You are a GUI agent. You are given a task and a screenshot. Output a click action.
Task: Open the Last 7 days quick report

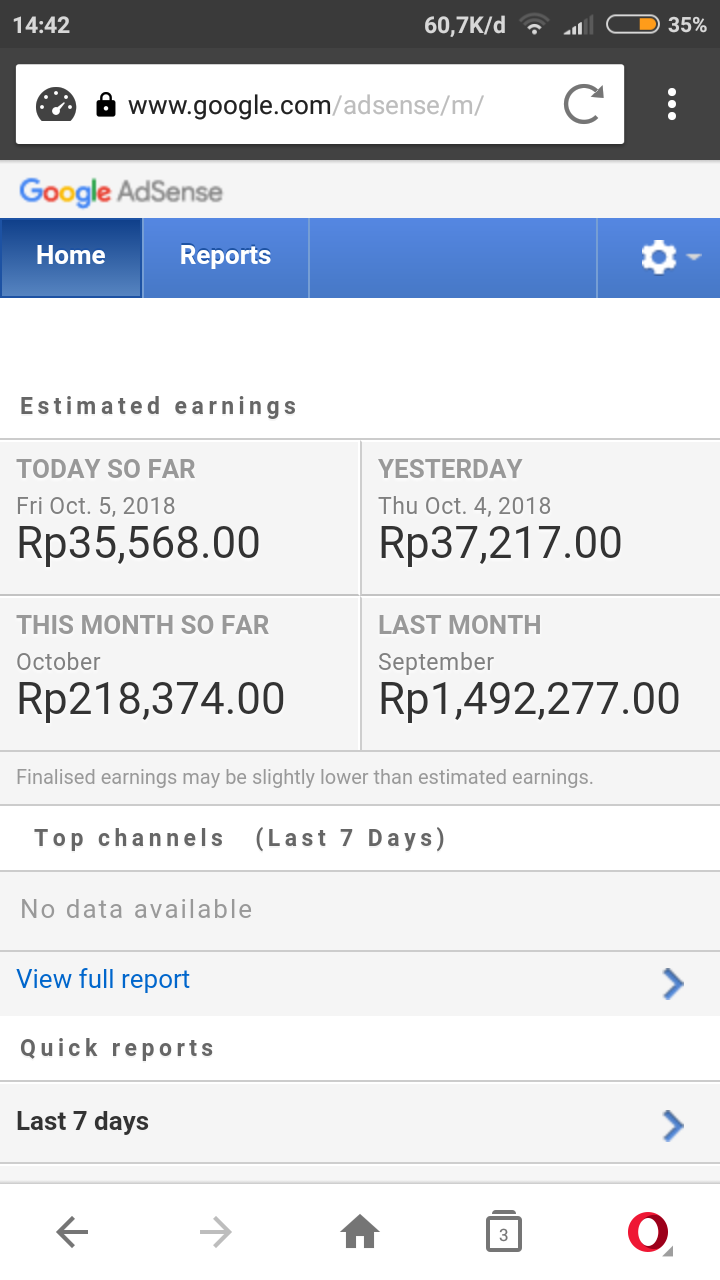click(82, 1121)
